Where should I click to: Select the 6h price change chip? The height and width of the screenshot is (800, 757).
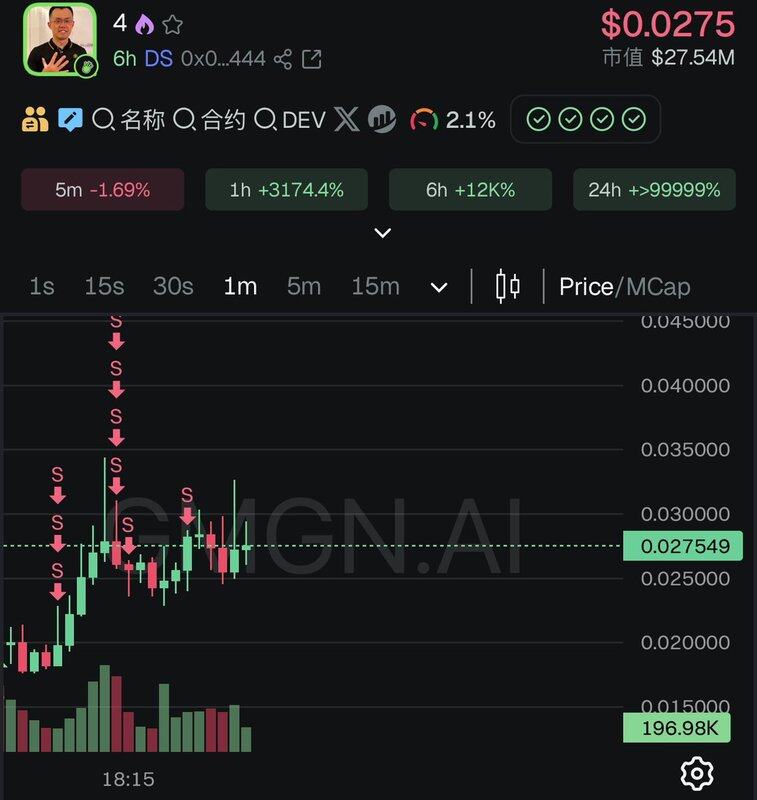(x=470, y=190)
